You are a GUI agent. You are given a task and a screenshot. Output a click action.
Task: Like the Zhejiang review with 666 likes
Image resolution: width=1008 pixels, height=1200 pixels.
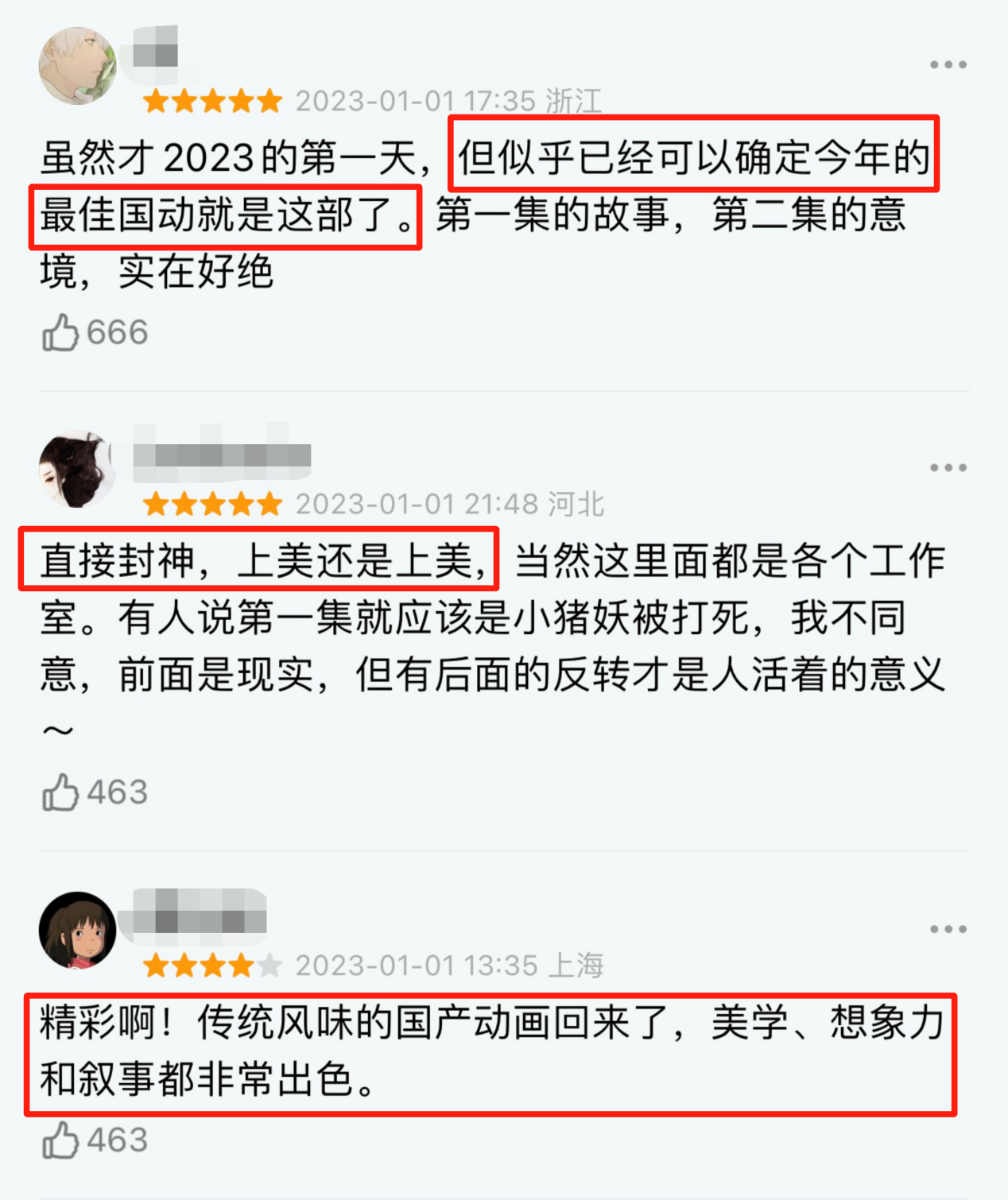pyautogui.click(x=60, y=332)
